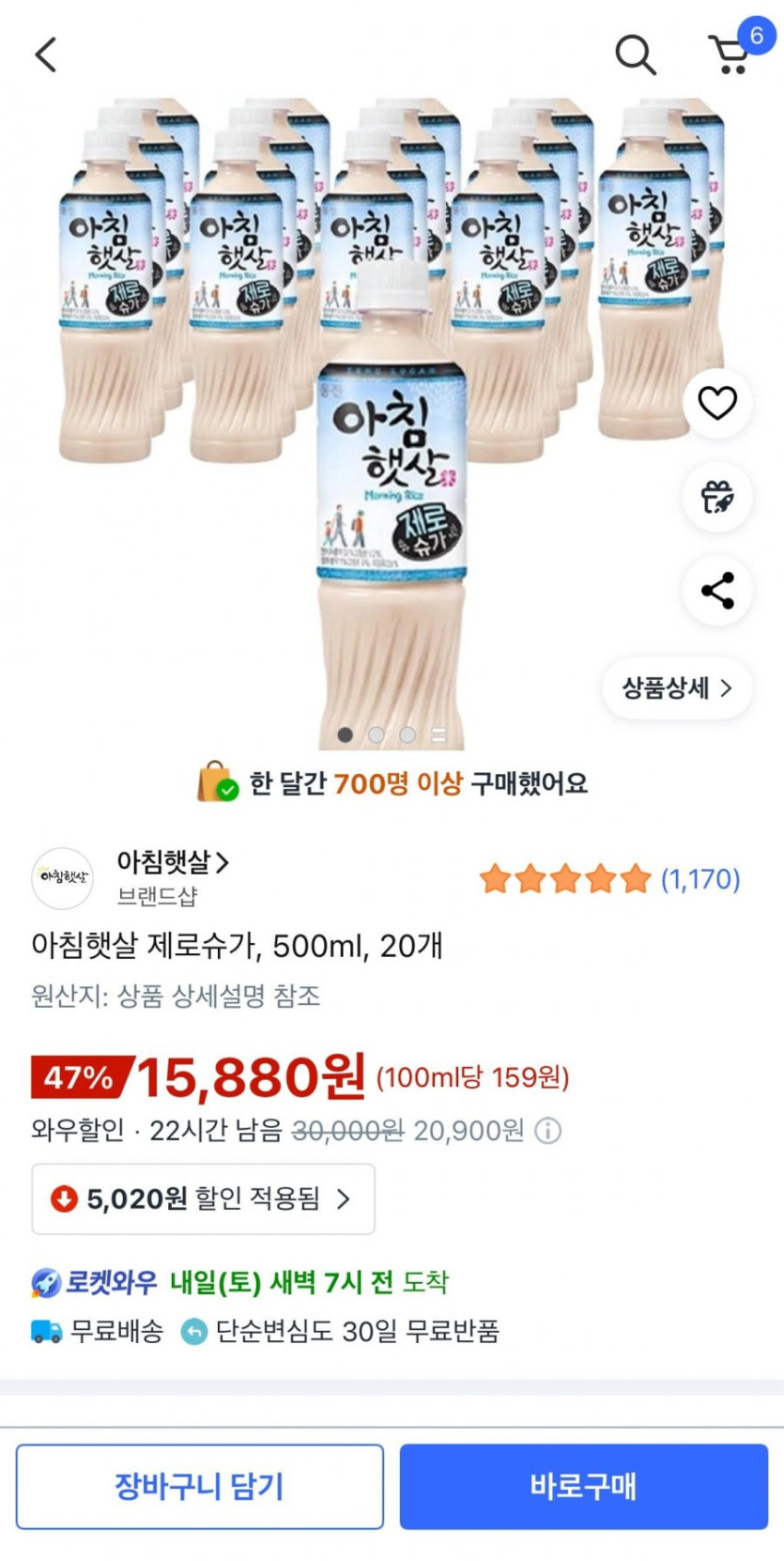
Task: Expand 상품상세 product details
Action: pyautogui.click(x=677, y=688)
